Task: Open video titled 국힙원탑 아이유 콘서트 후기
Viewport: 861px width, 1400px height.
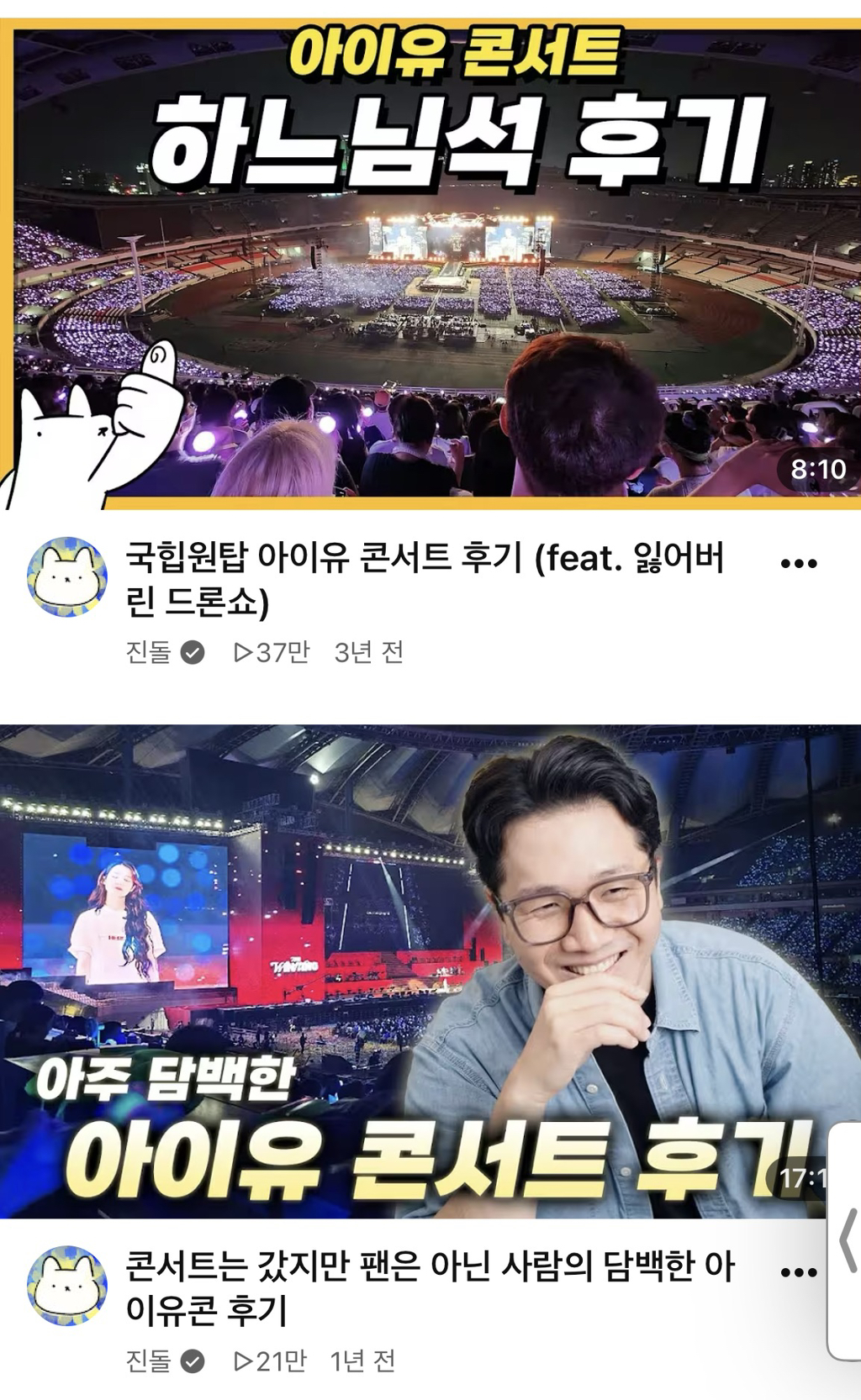Action: pyautogui.click(x=425, y=579)
